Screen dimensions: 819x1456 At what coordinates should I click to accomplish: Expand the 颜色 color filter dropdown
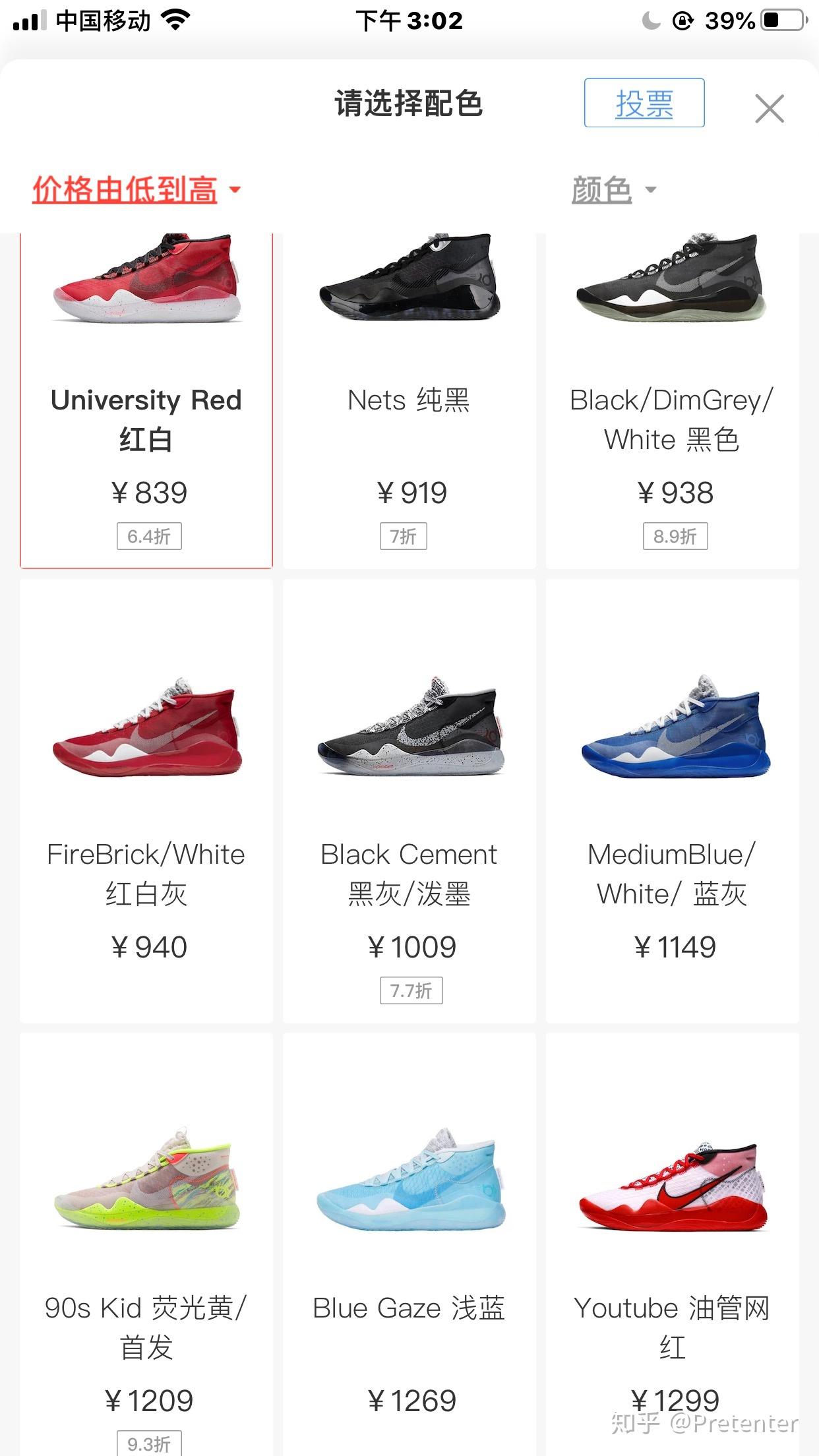point(614,190)
